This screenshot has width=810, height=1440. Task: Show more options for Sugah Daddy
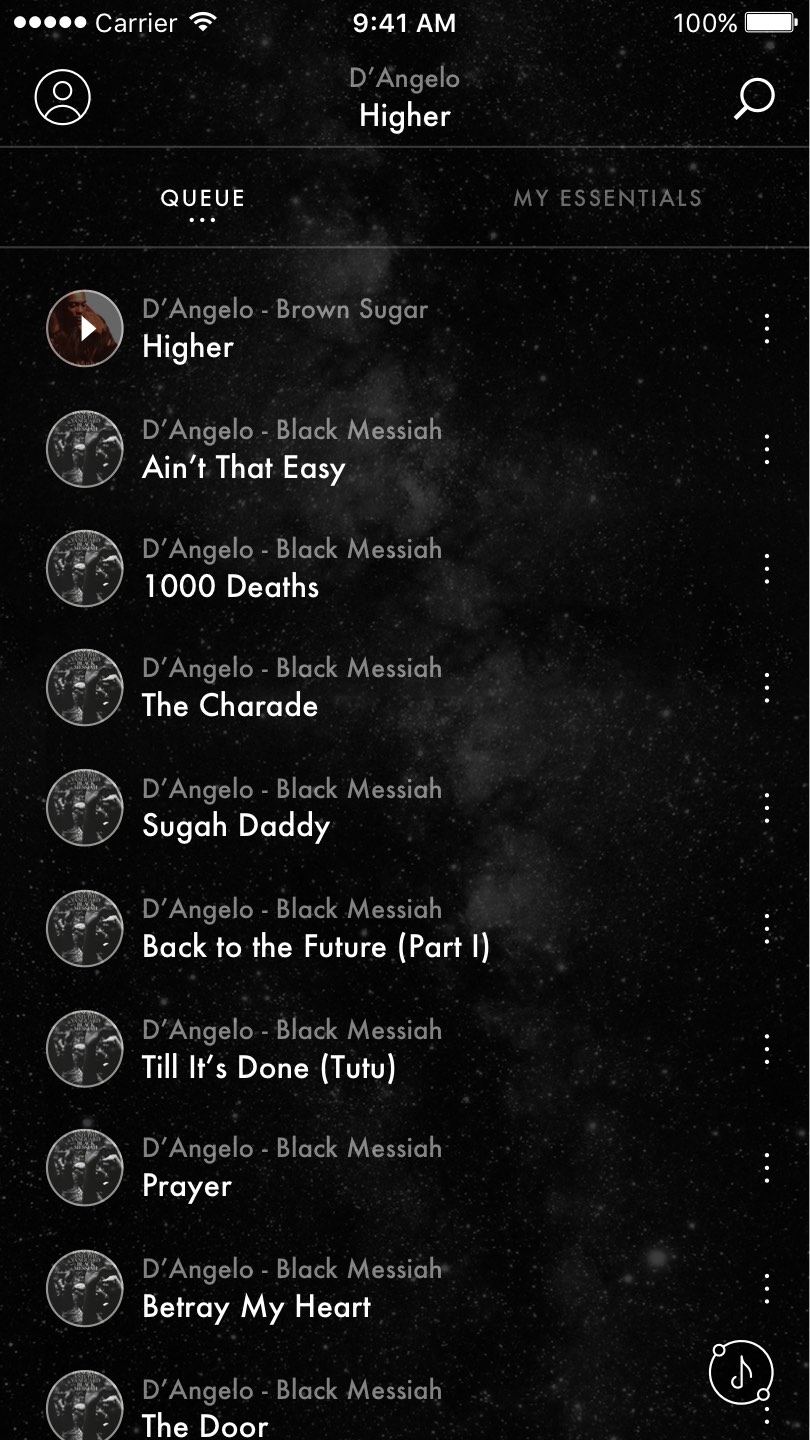coord(767,808)
